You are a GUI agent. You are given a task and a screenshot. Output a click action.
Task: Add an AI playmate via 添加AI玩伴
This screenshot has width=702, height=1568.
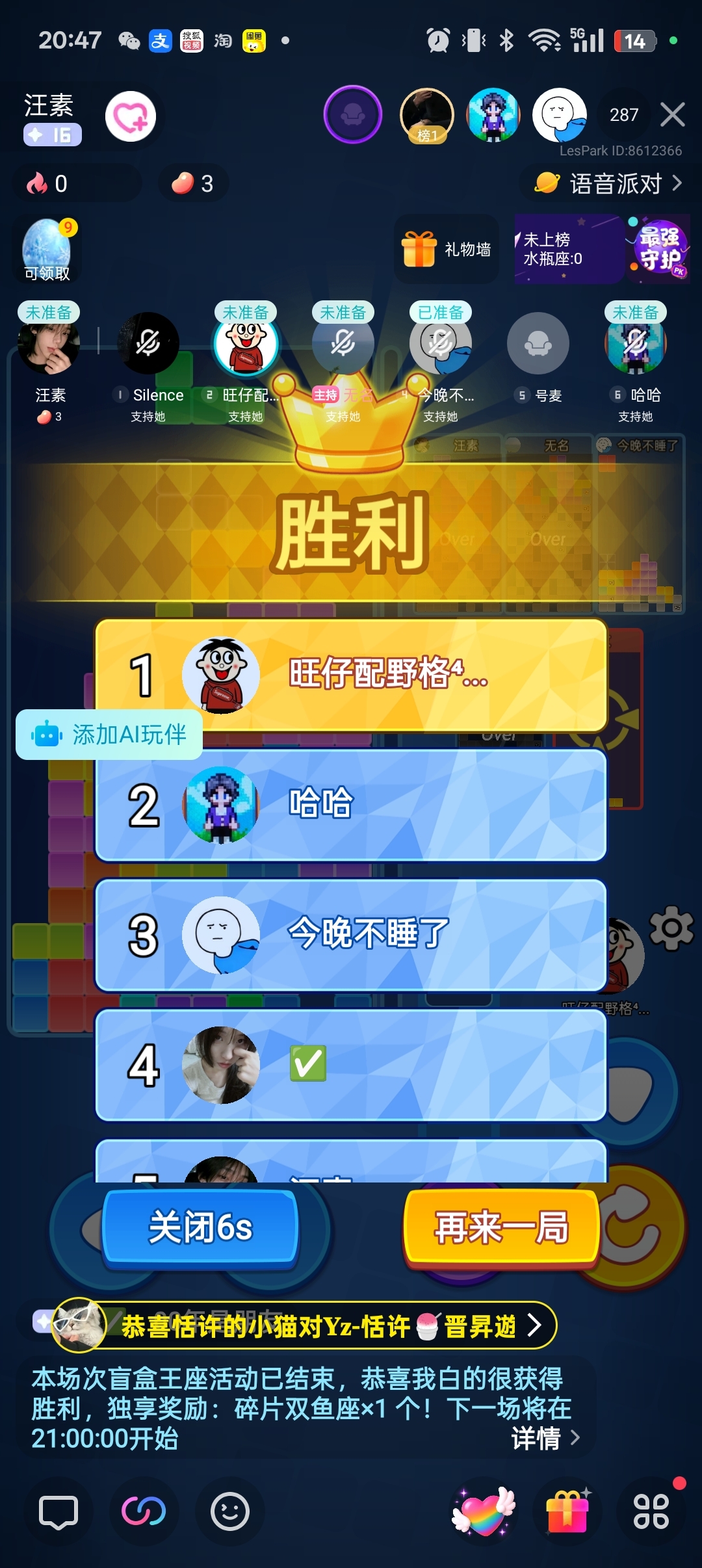click(109, 735)
